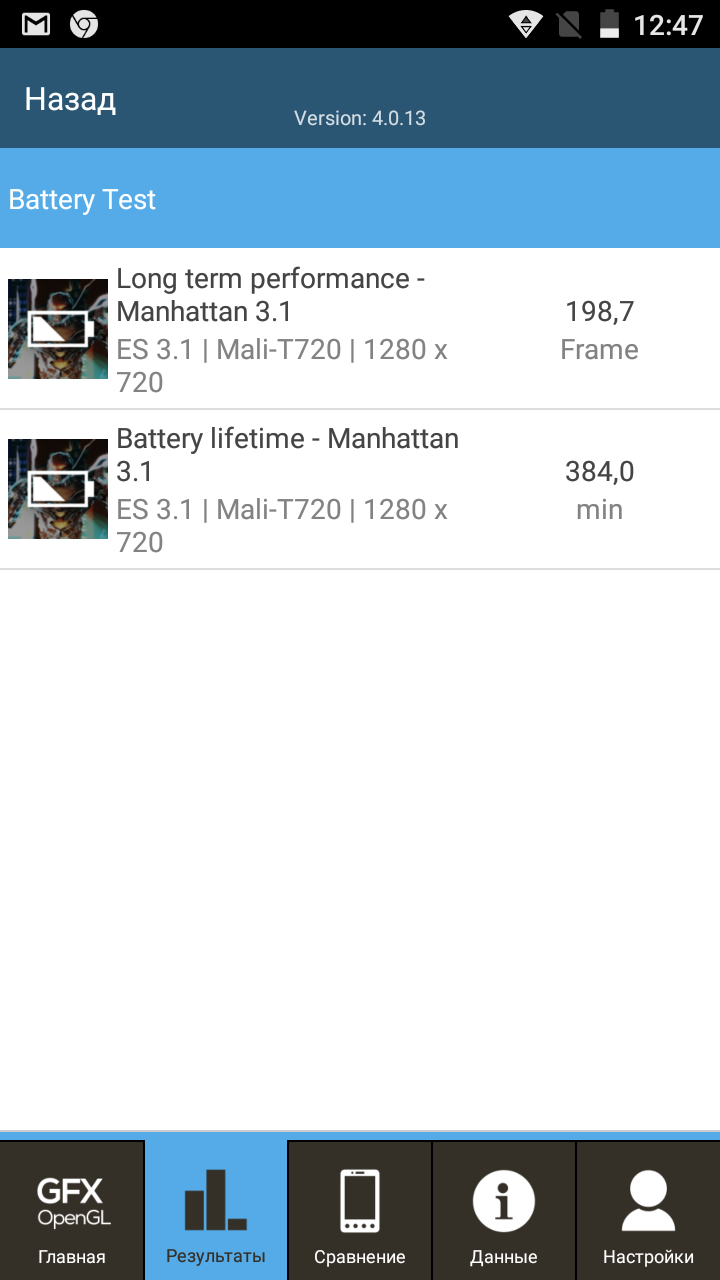Image resolution: width=720 pixels, height=1280 pixels.
Task: Switch to the Сравнение tab
Action: 360,1211
